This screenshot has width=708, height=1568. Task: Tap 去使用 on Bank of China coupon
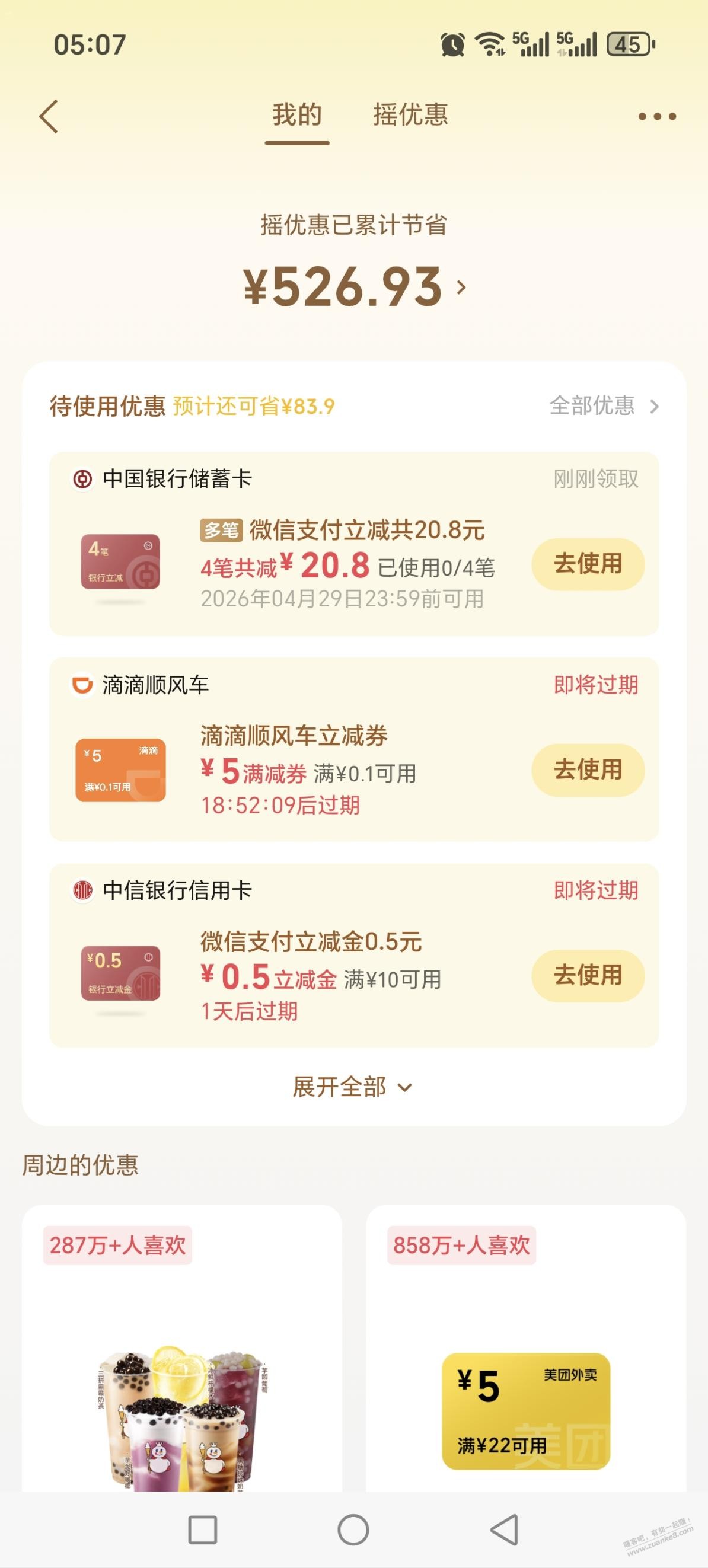click(587, 564)
